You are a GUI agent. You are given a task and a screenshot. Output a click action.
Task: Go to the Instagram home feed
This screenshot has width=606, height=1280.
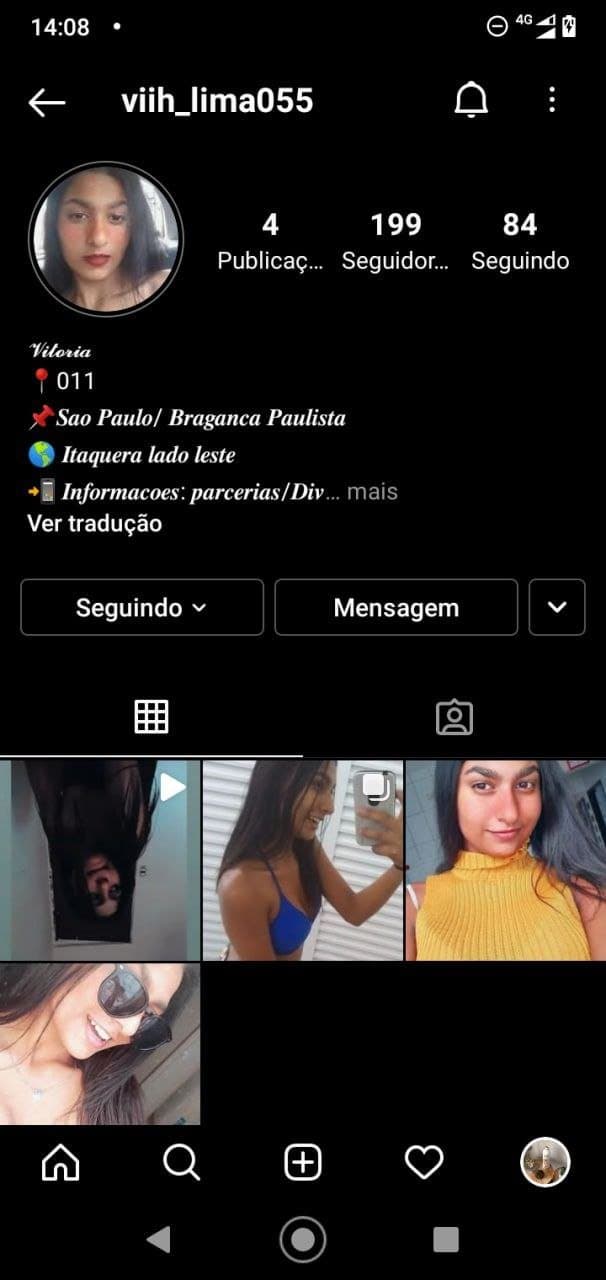(x=60, y=1162)
